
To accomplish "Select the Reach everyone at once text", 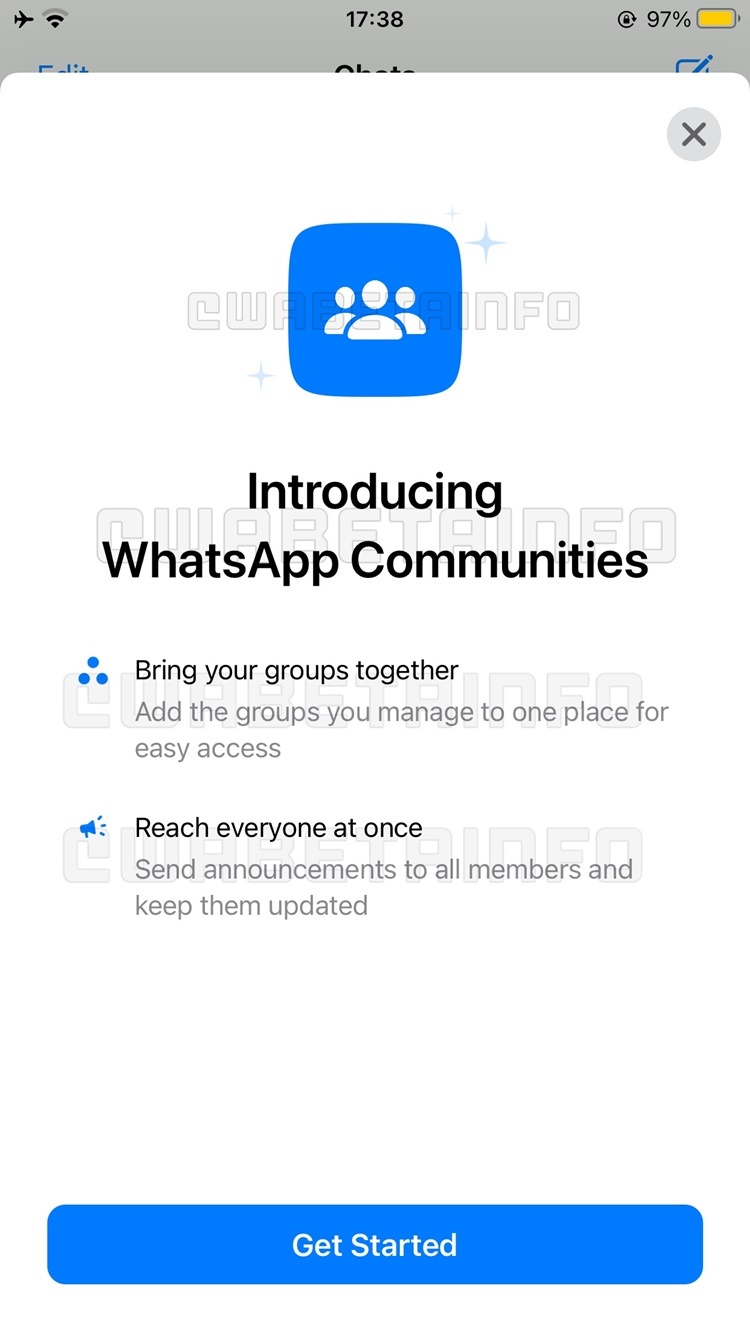I will [x=278, y=828].
